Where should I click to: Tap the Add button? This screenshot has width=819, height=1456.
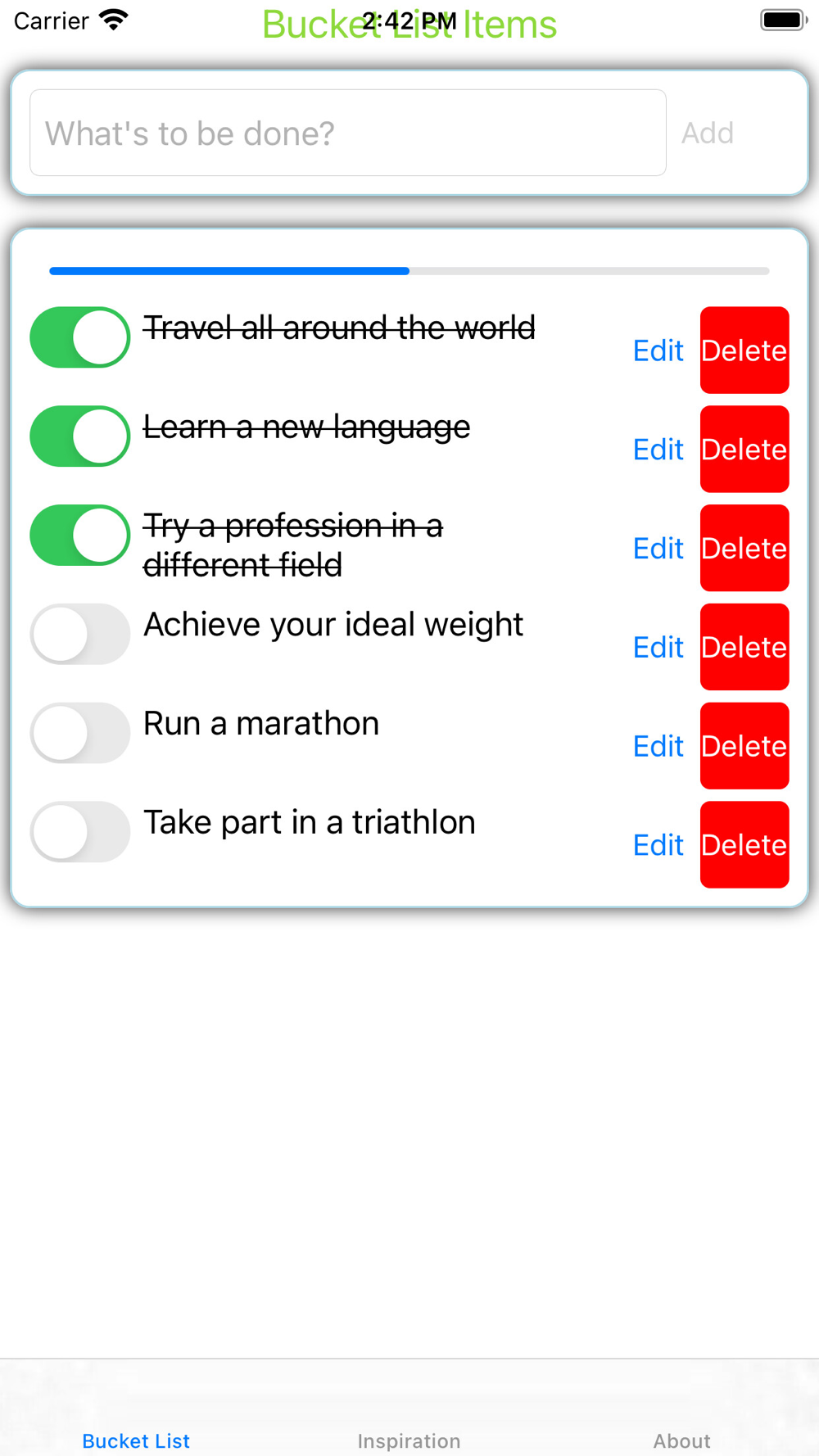click(x=708, y=133)
